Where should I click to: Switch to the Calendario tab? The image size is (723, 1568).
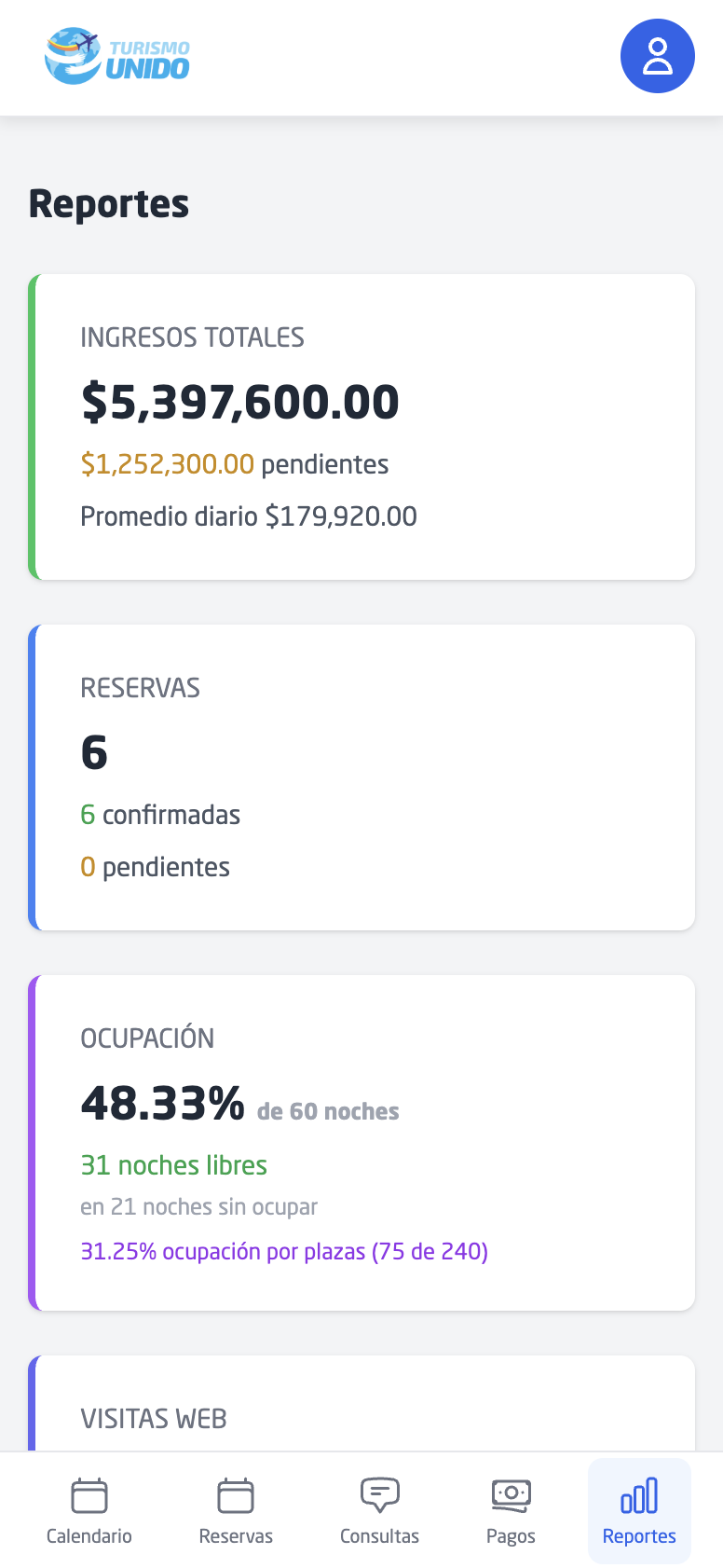click(89, 1510)
